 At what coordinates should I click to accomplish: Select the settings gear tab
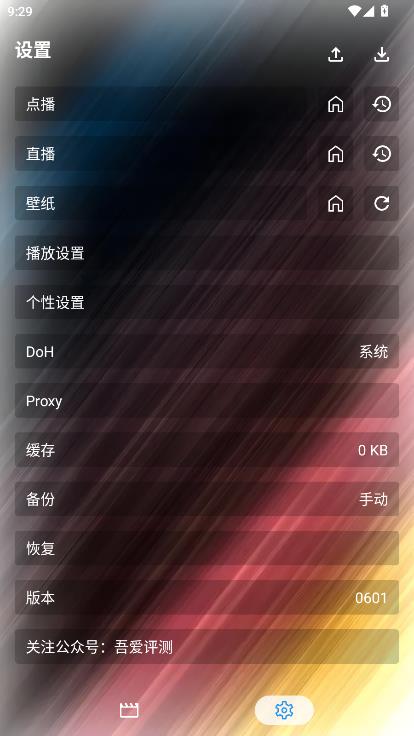[284, 710]
